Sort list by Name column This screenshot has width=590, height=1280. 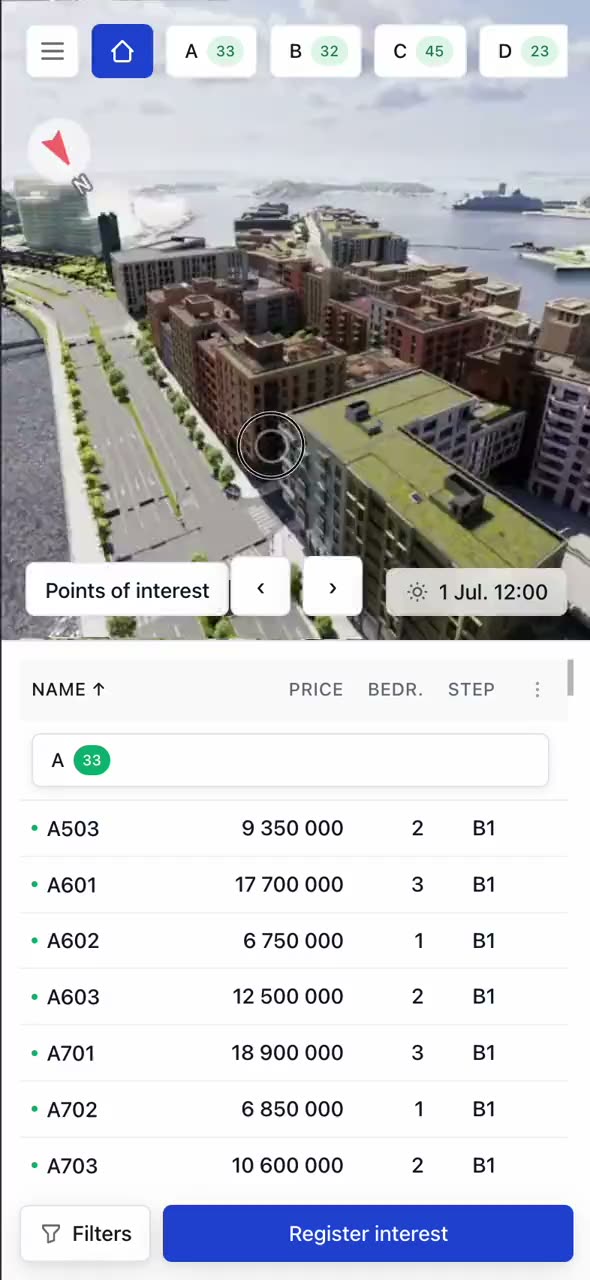pyautogui.click(x=68, y=689)
